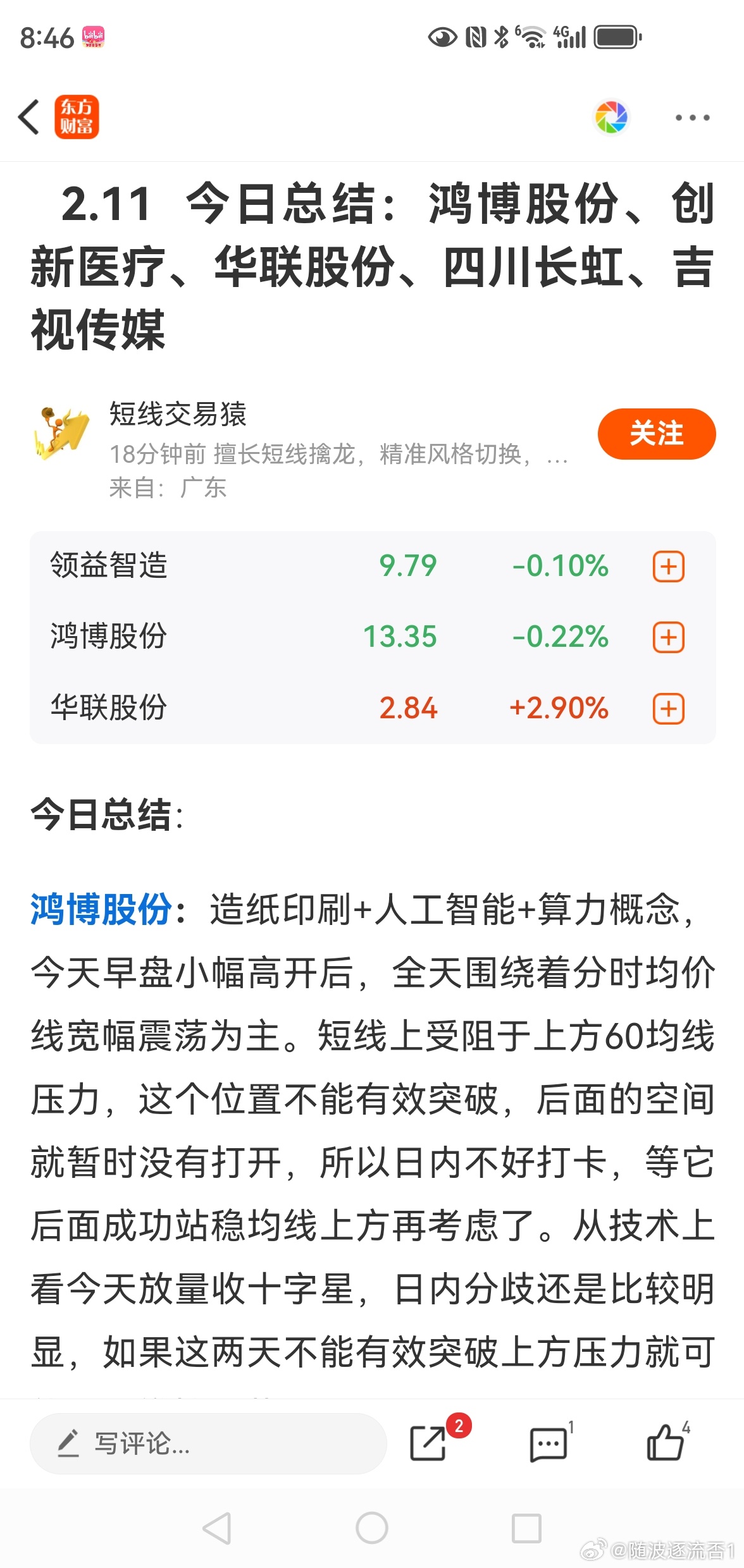The height and width of the screenshot is (1568, 744).
Task: Open the 华联股份 stock row
Action: click(x=253, y=708)
